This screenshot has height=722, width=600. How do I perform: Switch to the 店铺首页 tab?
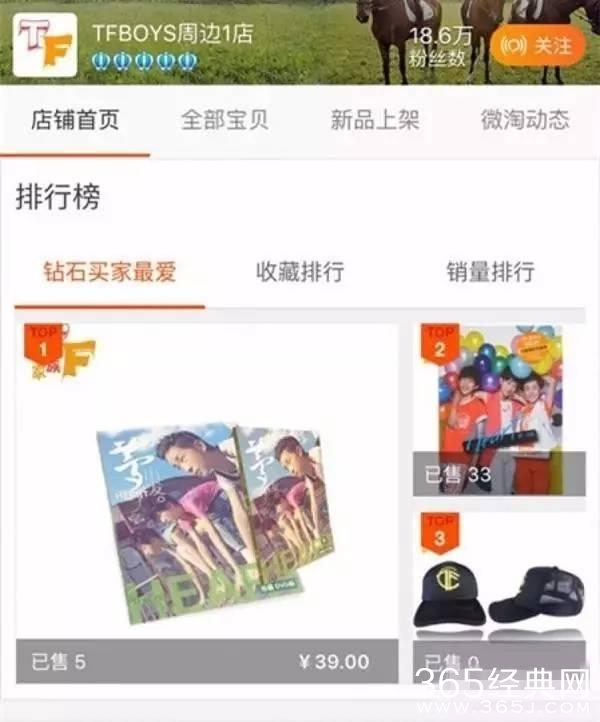coord(75,121)
